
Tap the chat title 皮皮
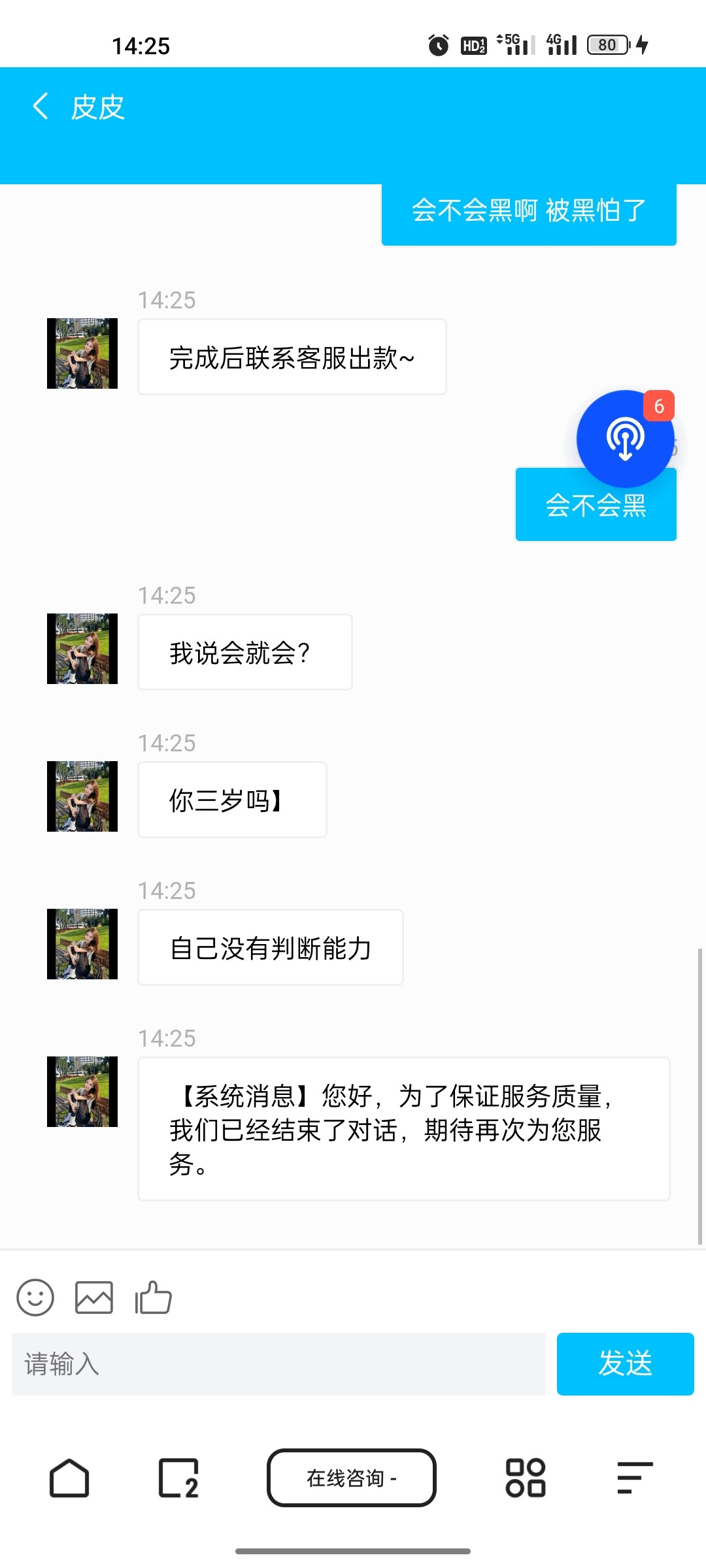click(98, 106)
